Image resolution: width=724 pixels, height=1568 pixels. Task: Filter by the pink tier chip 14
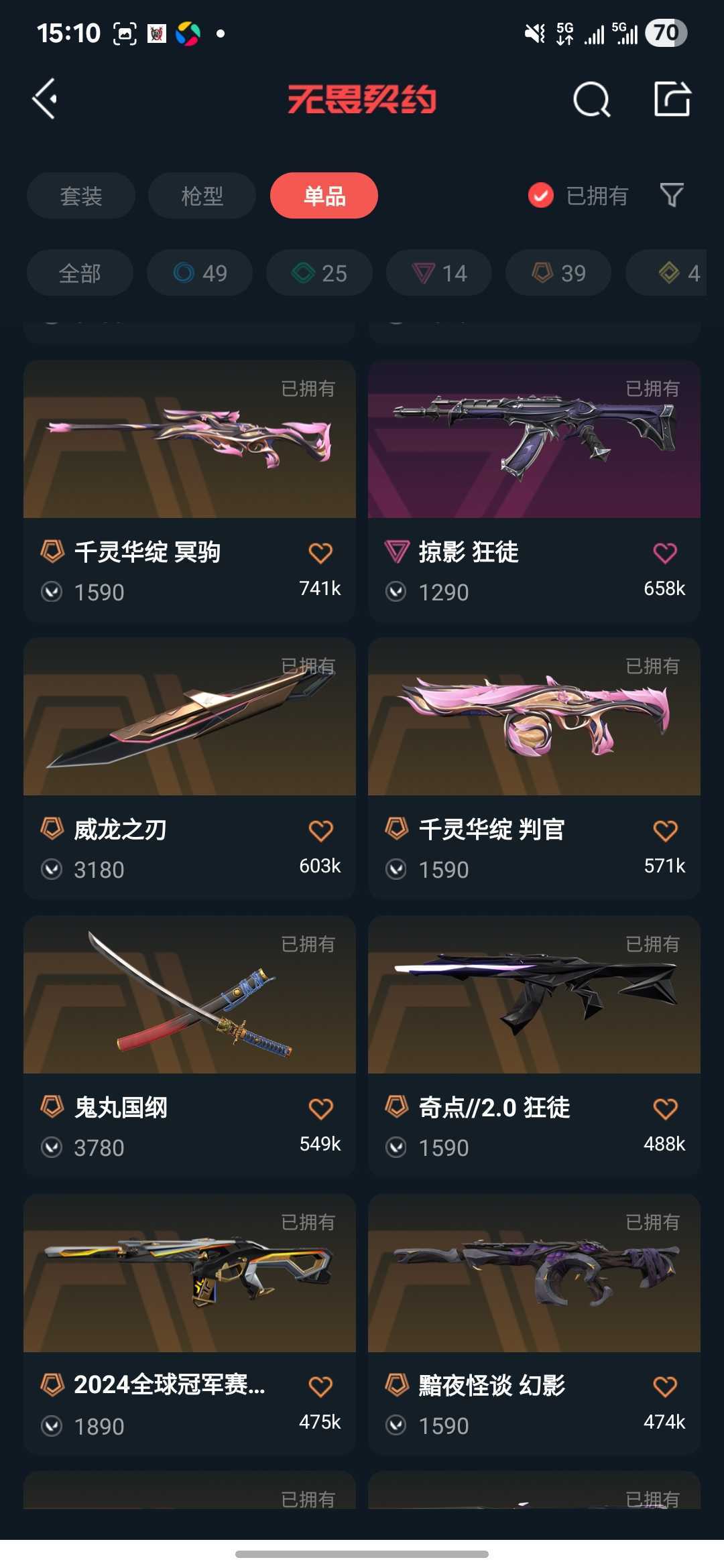point(439,273)
